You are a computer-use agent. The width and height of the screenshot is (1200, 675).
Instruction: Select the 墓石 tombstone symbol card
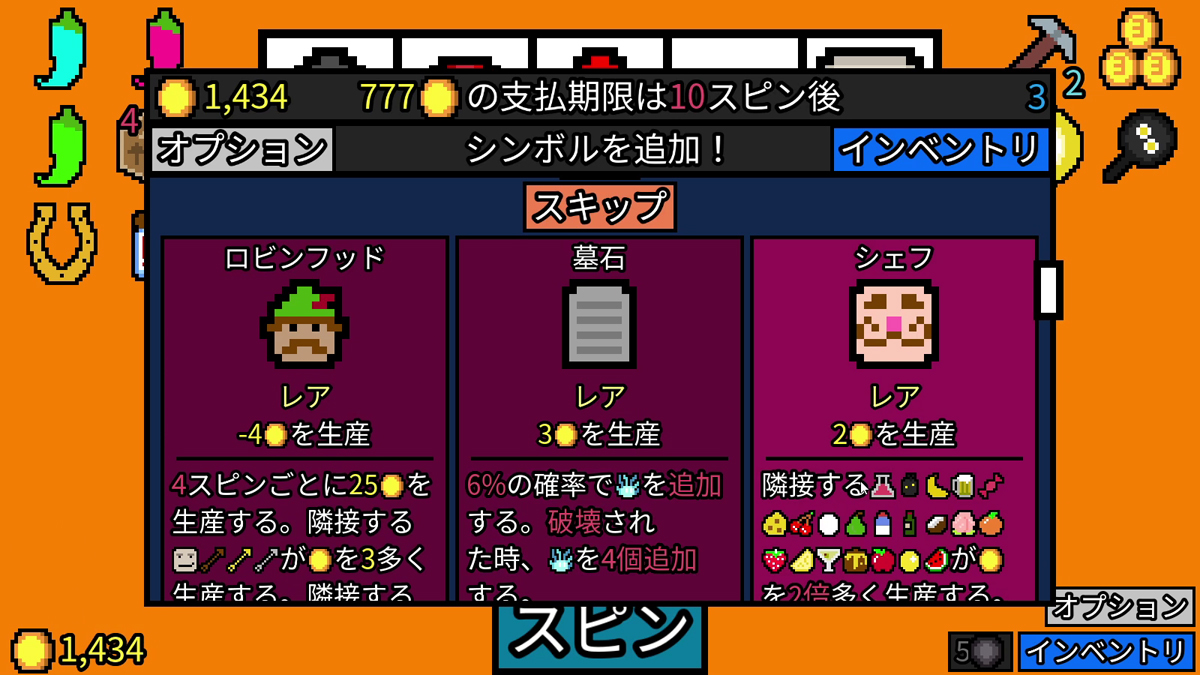pyautogui.click(x=600, y=419)
